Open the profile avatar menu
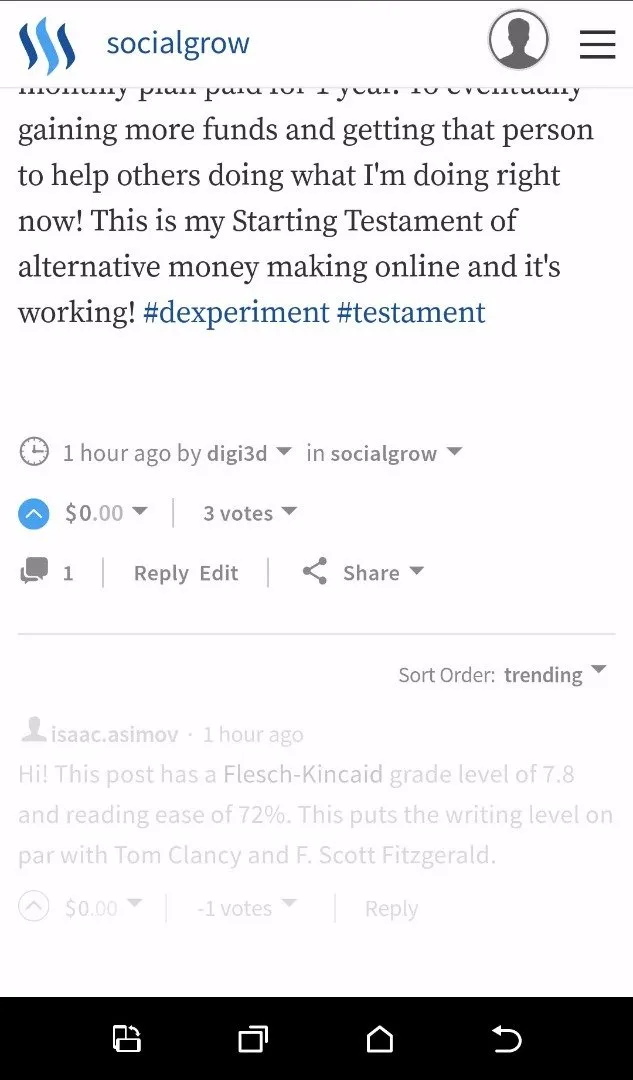633x1080 pixels. [x=518, y=40]
